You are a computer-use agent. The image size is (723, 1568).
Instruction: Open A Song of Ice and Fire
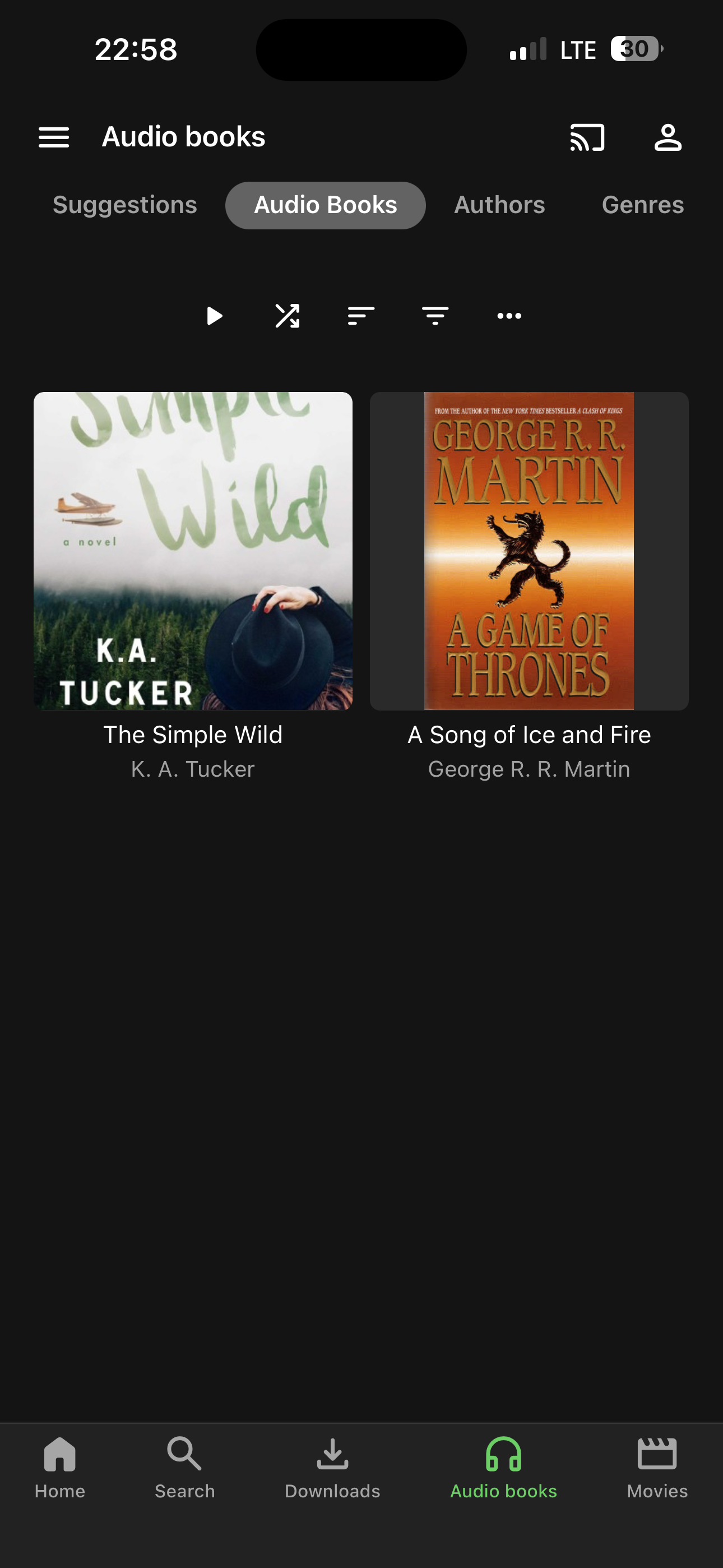tap(529, 551)
